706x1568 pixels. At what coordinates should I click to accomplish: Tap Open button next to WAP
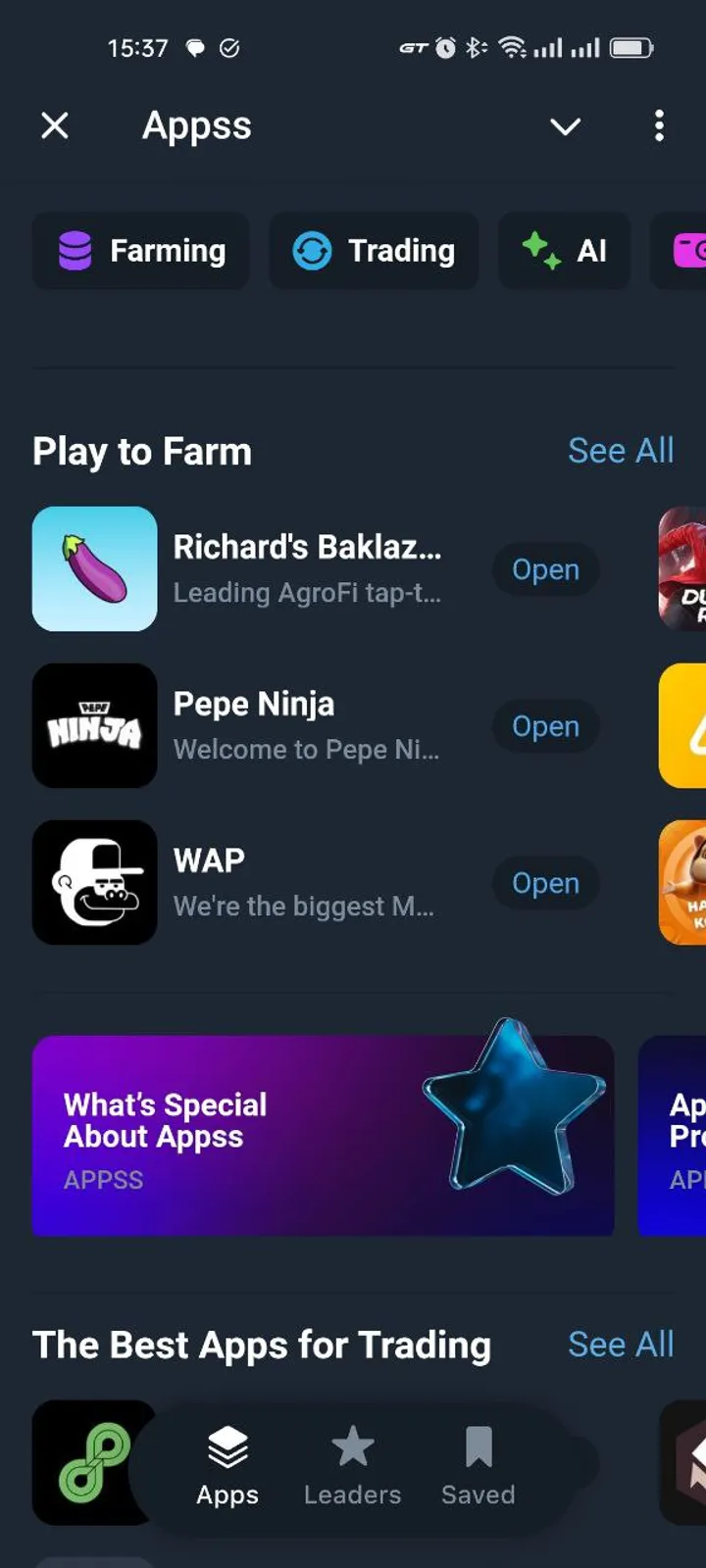coord(545,883)
